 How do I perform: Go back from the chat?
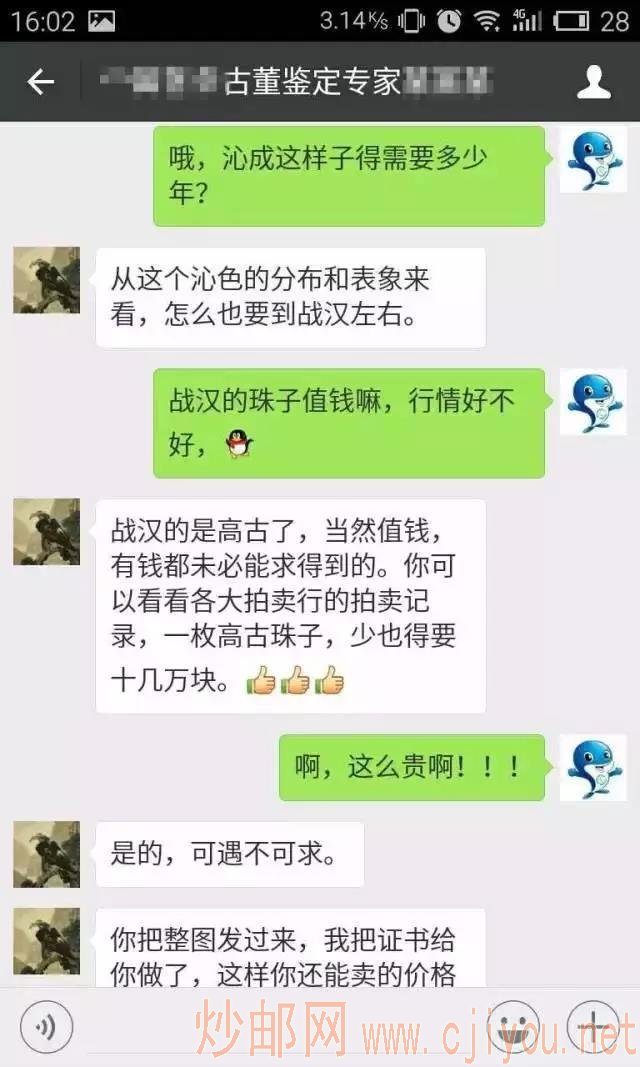(x=41, y=82)
